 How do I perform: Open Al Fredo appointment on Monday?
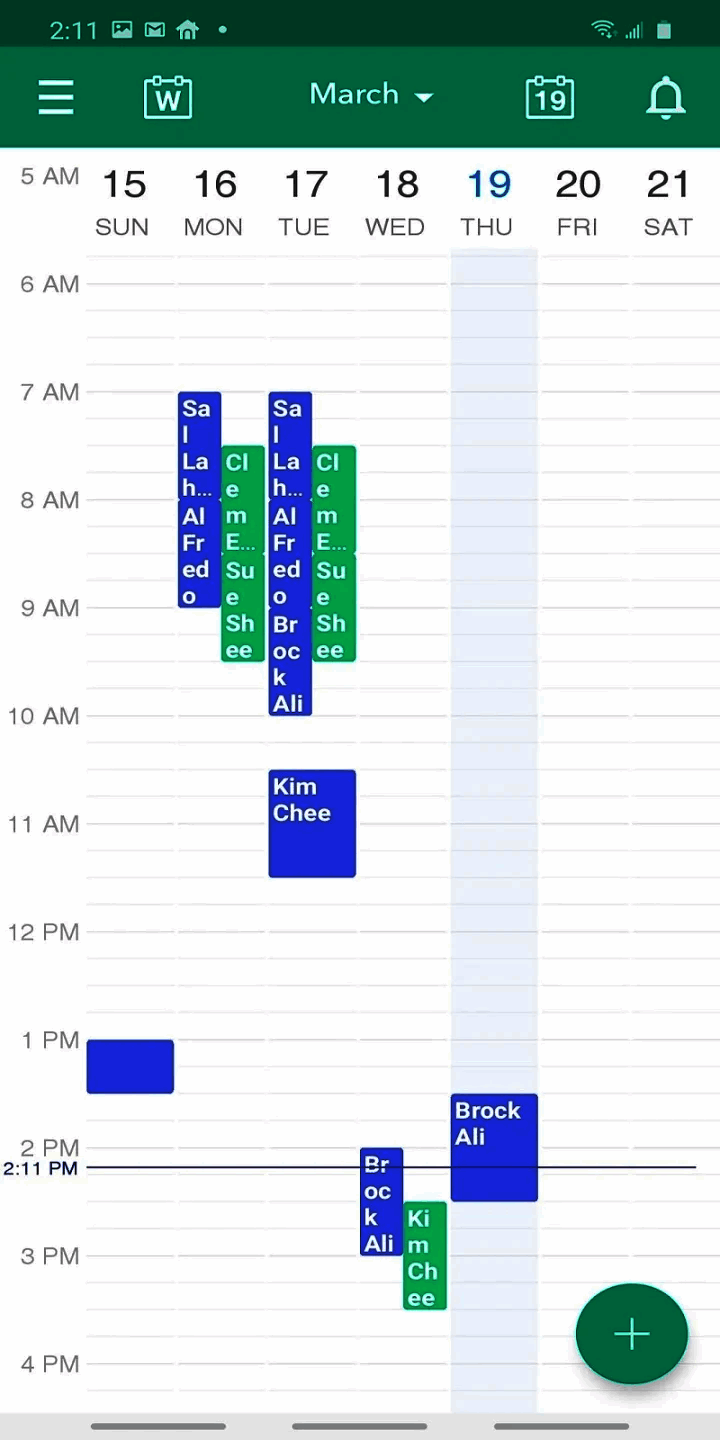click(x=199, y=555)
